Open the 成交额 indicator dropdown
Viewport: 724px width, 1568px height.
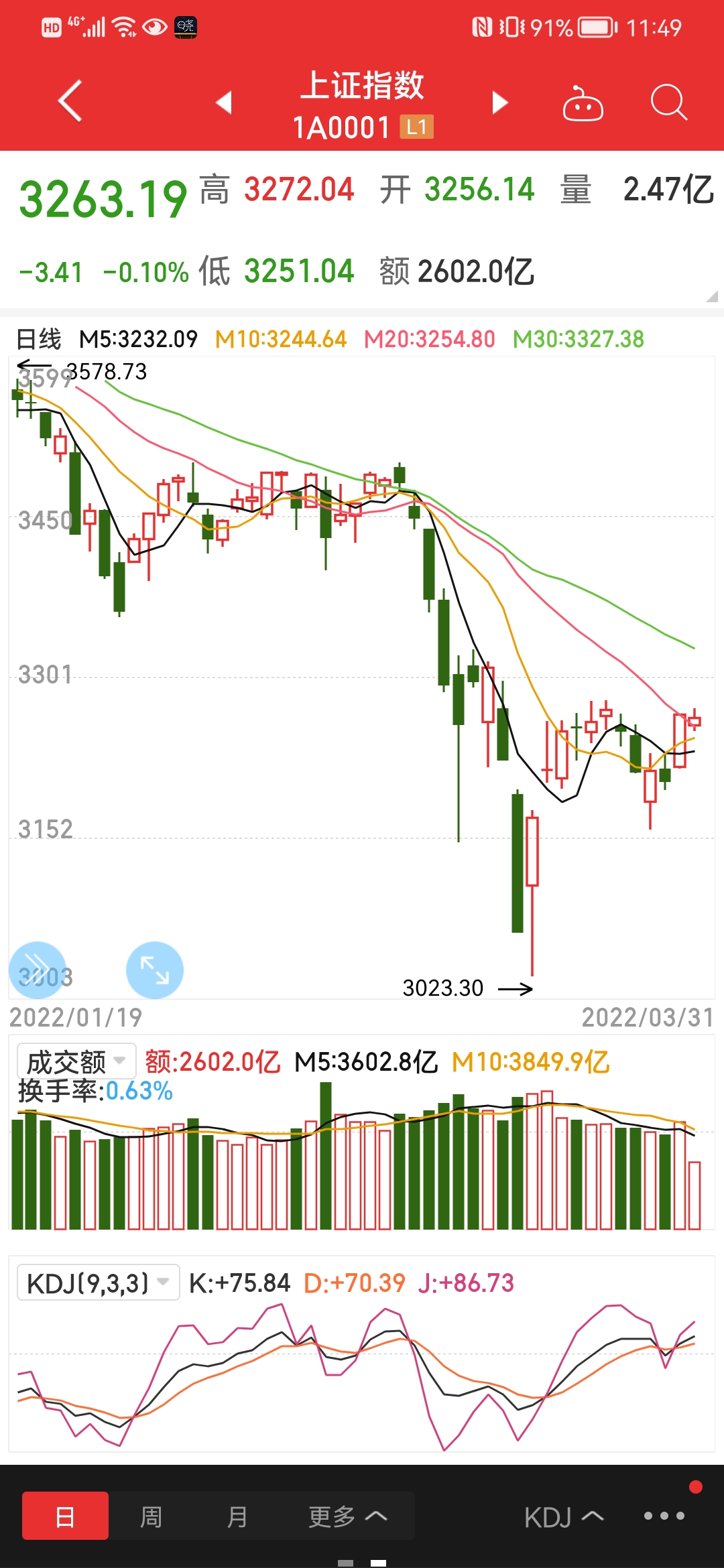pos(76,1061)
